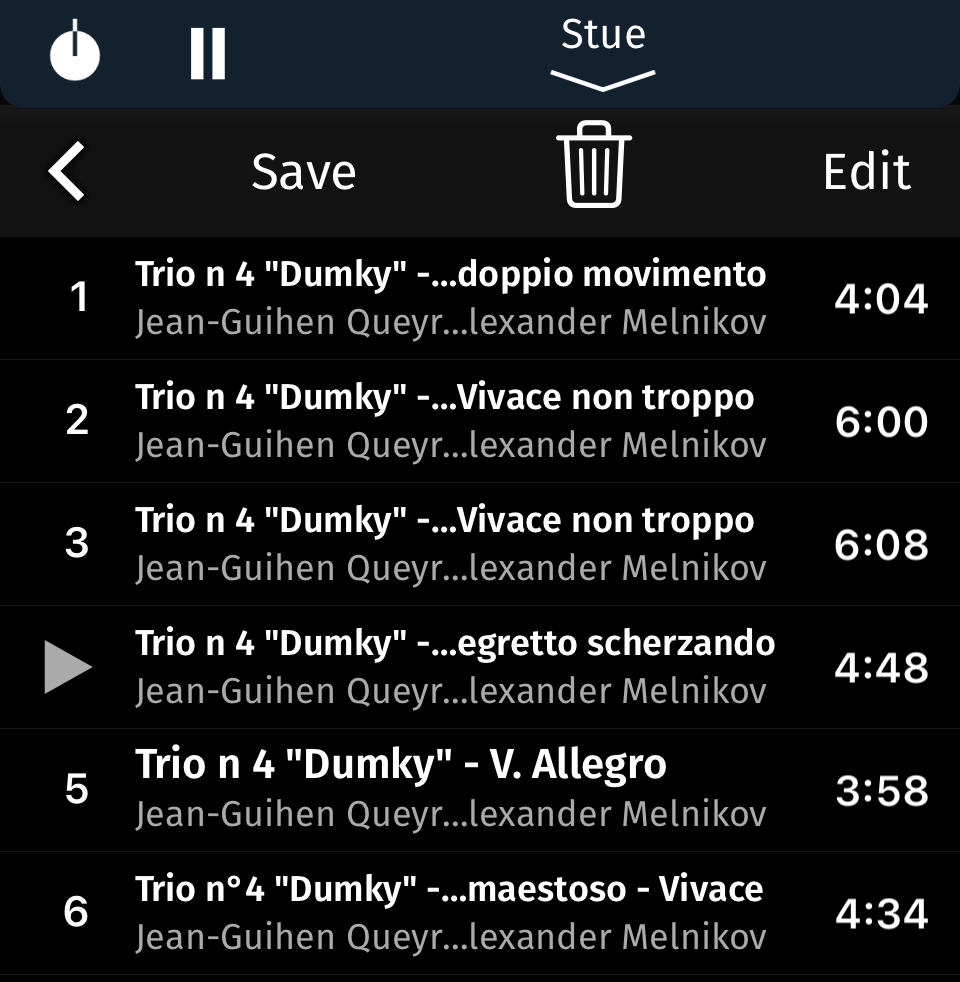960x982 pixels.
Task: Play track 3 lasting 6:08
Action: tap(451, 544)
